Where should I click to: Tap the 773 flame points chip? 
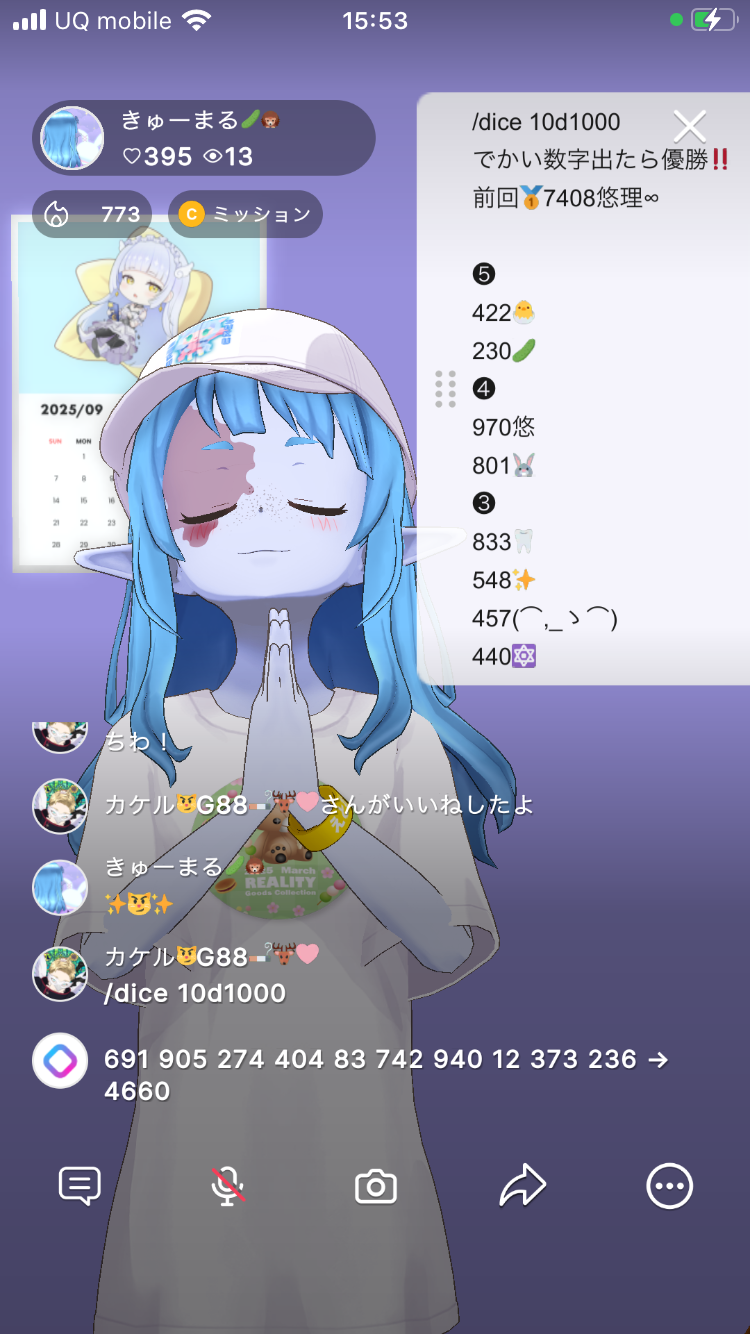pyautogui.click(x=92, y=214)
